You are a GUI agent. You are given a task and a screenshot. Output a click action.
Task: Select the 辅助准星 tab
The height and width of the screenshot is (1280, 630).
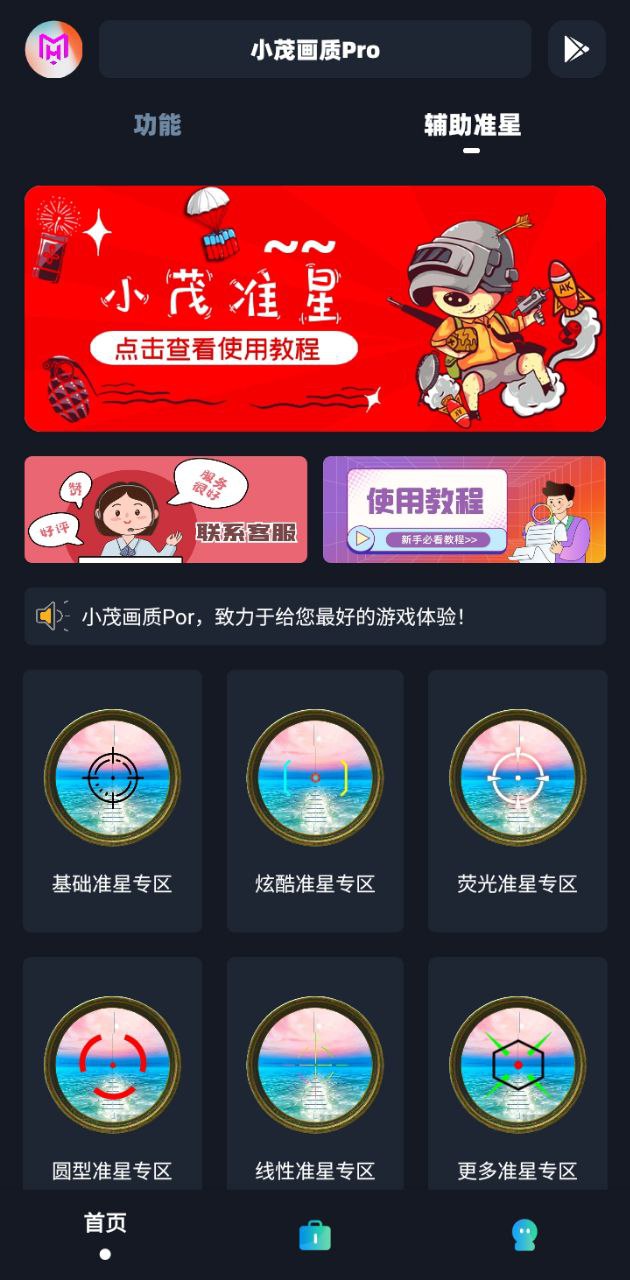pyautogui.click(x=472, y=126)
